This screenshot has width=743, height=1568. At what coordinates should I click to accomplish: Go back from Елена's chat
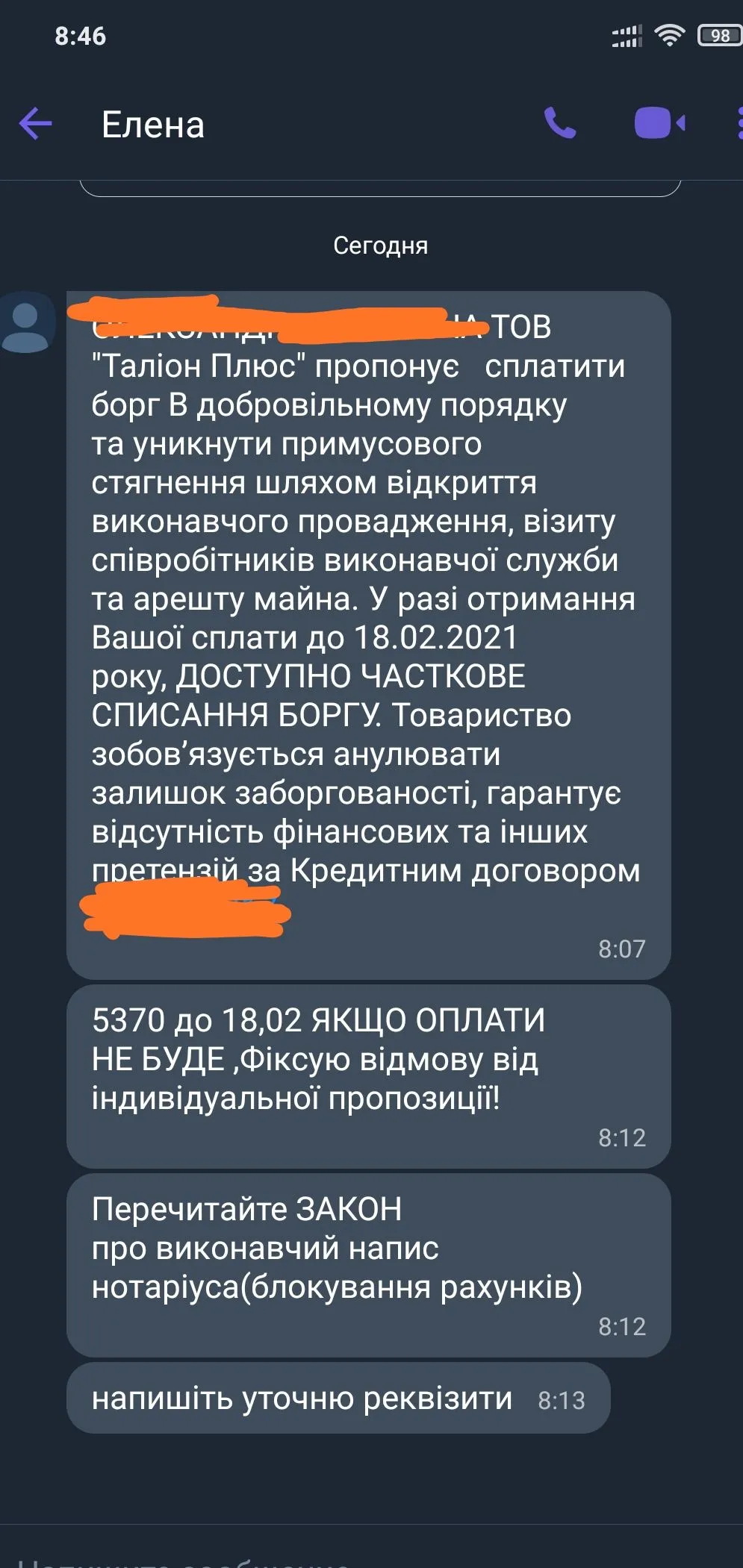point(36,124)
